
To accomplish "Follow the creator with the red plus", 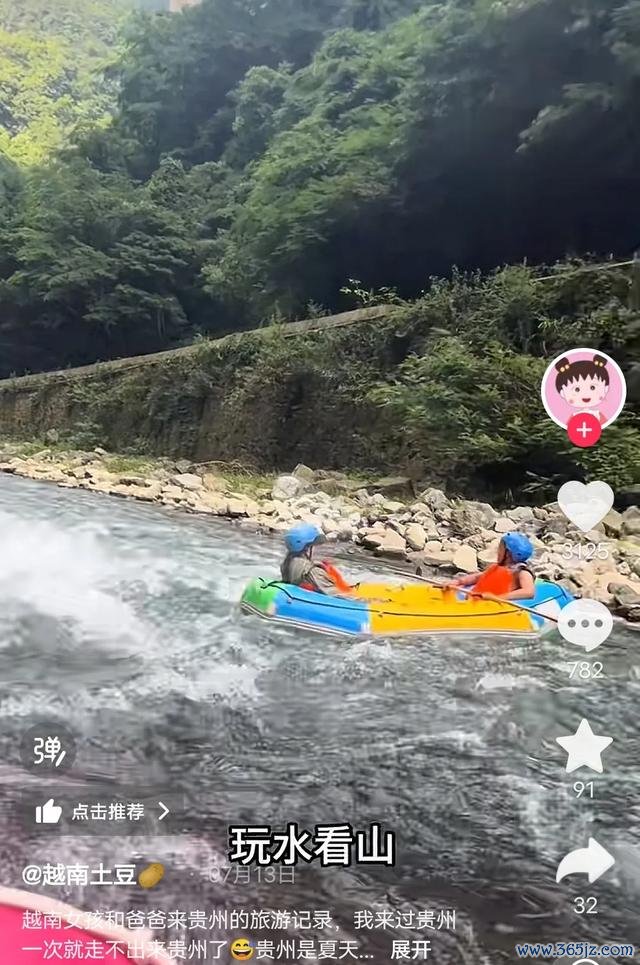I will pos(584,430).
